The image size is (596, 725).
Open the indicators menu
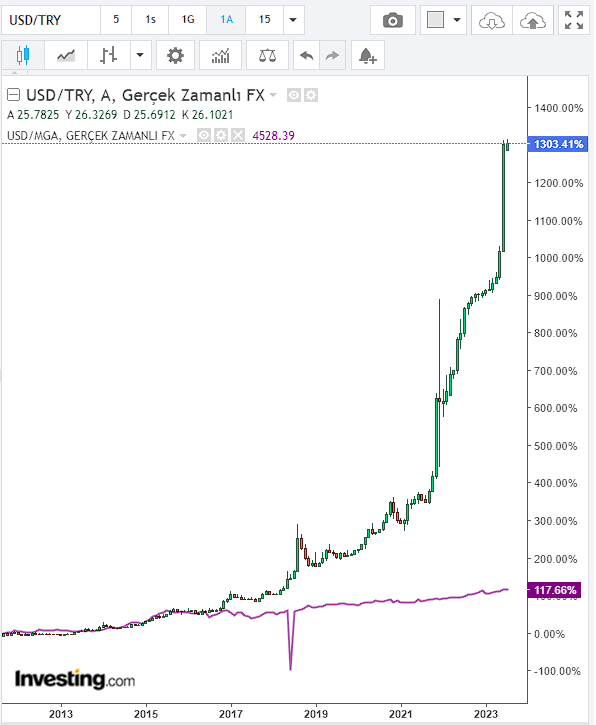(221, 55)
